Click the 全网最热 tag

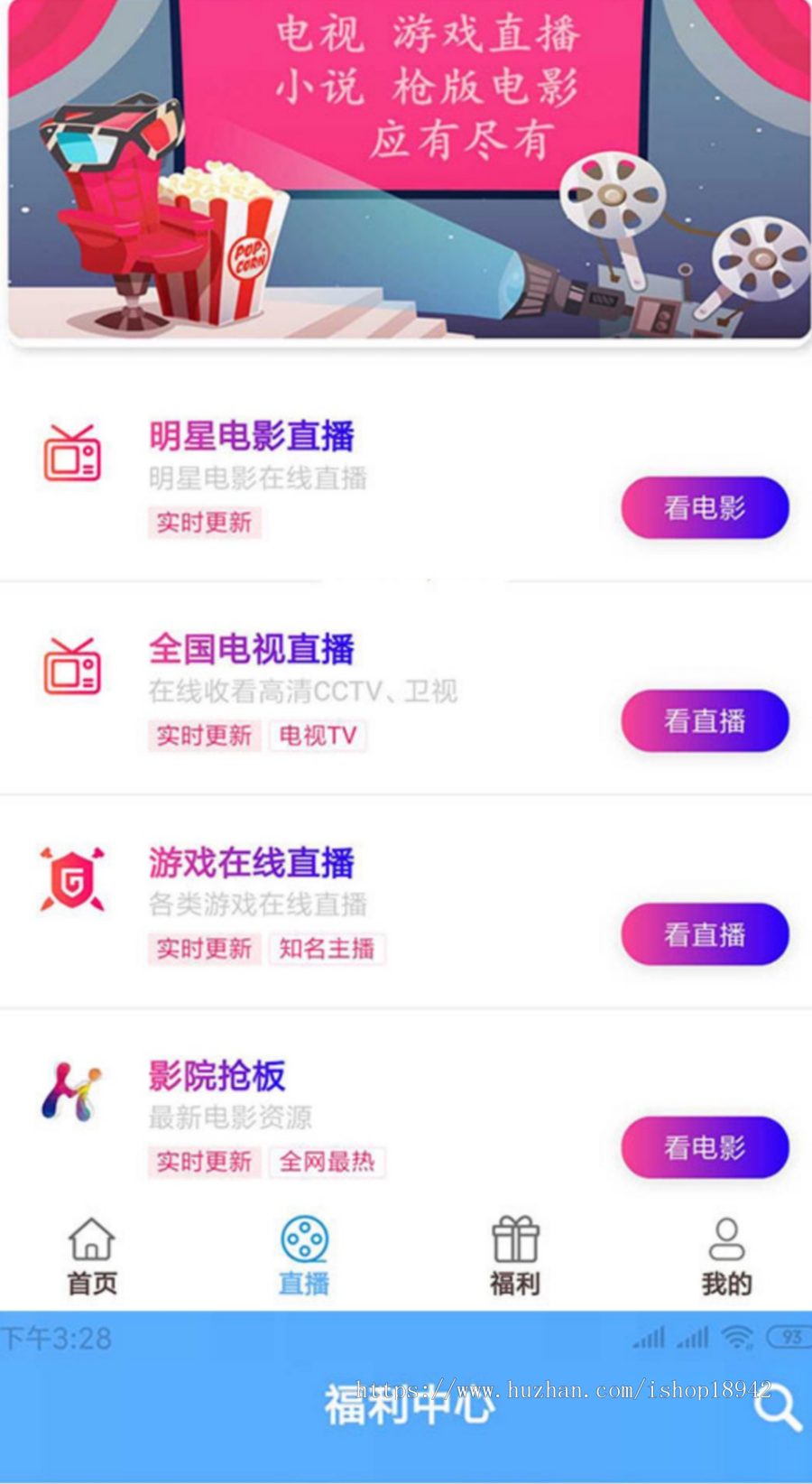(328, 1162)
